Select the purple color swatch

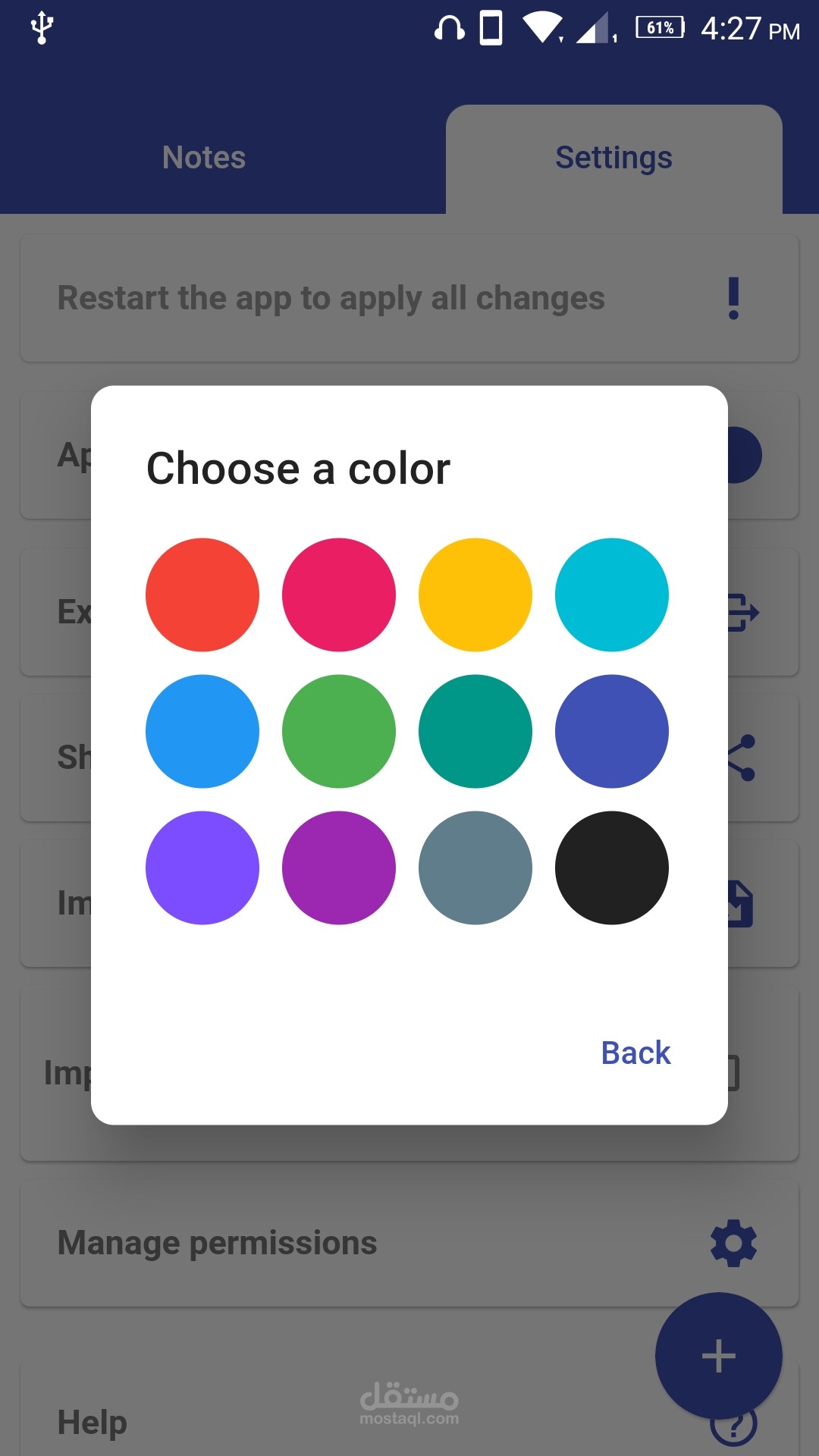point(339,868)
